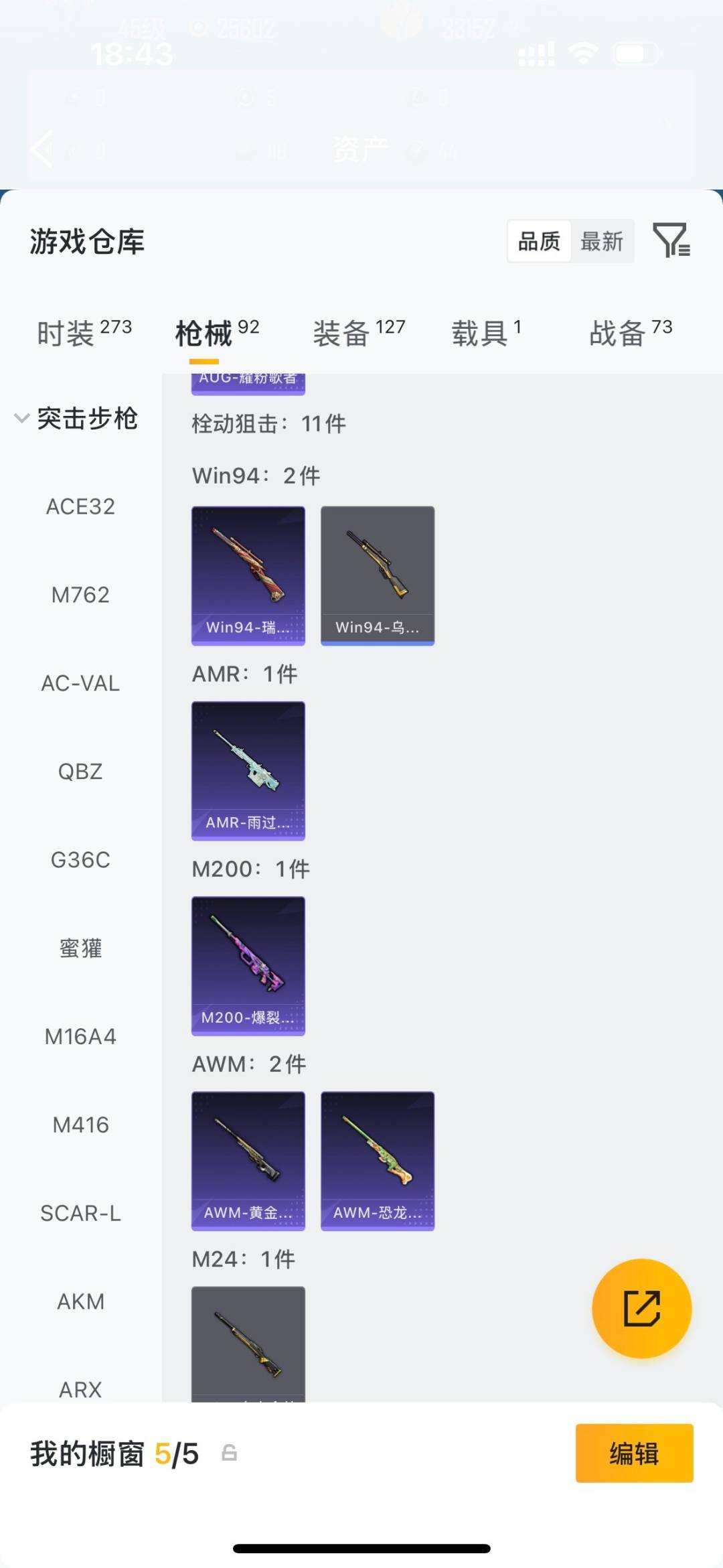The height and width of the screenshot is (1568, 723).
Task: Open the M200-爆裂... skin tile
Action: click(248, 965)
